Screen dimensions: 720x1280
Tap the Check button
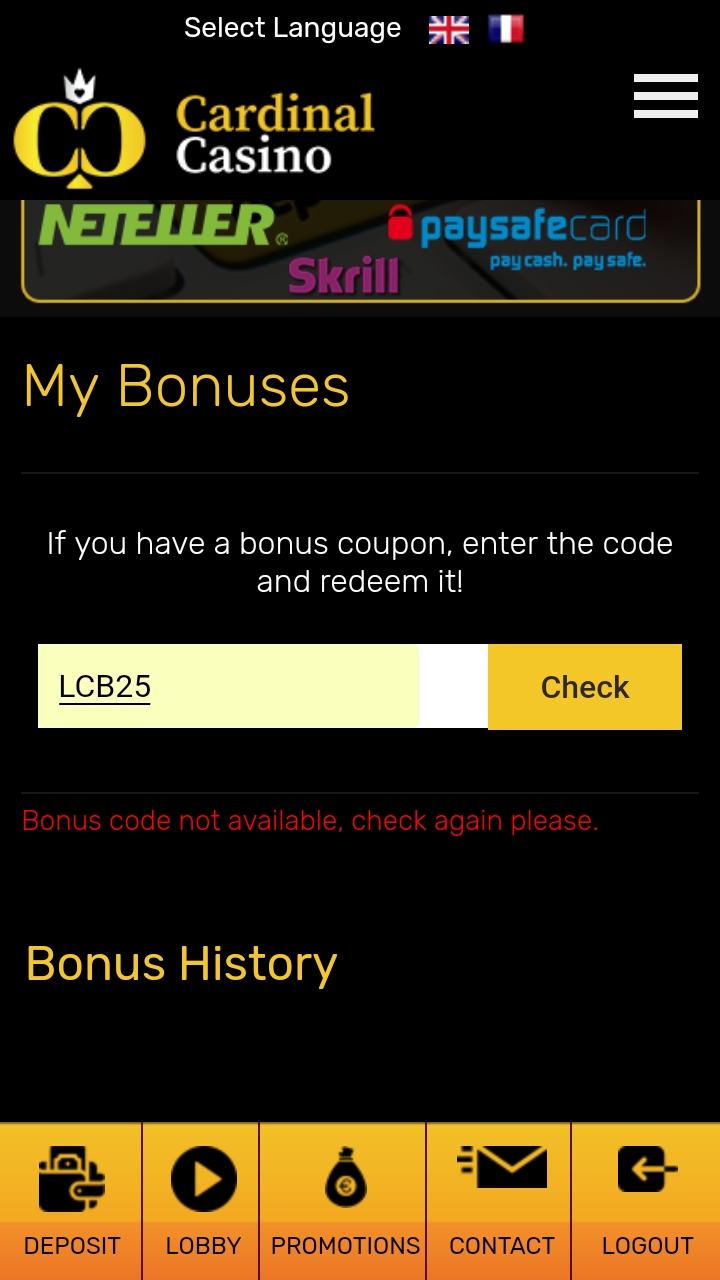click(584, 687)
